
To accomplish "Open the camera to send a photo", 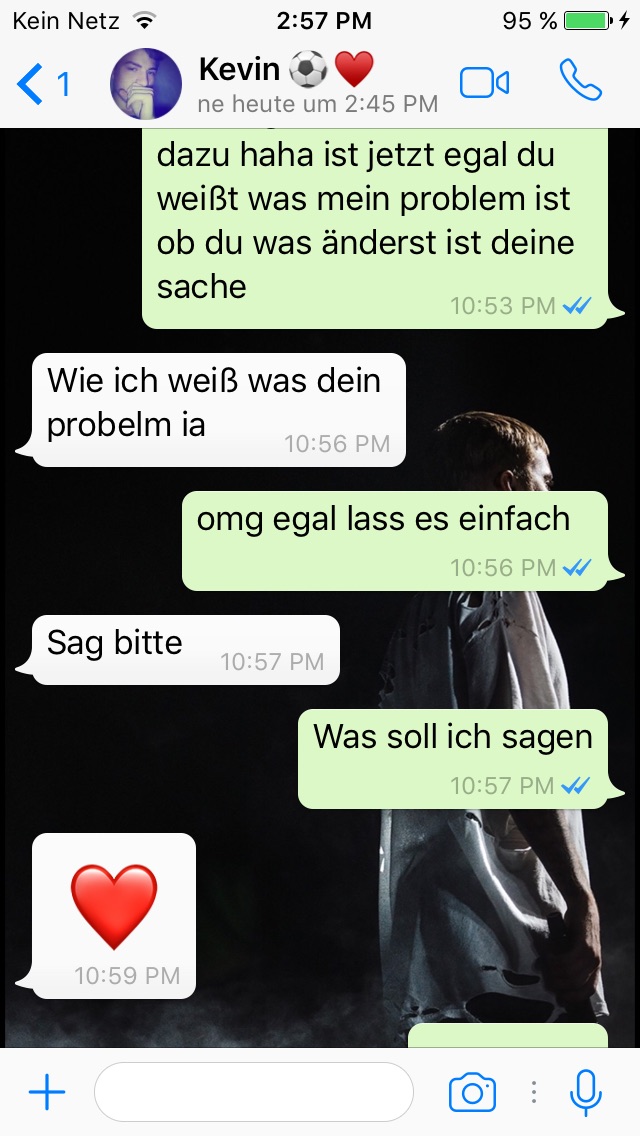I will coord(472,1092).
